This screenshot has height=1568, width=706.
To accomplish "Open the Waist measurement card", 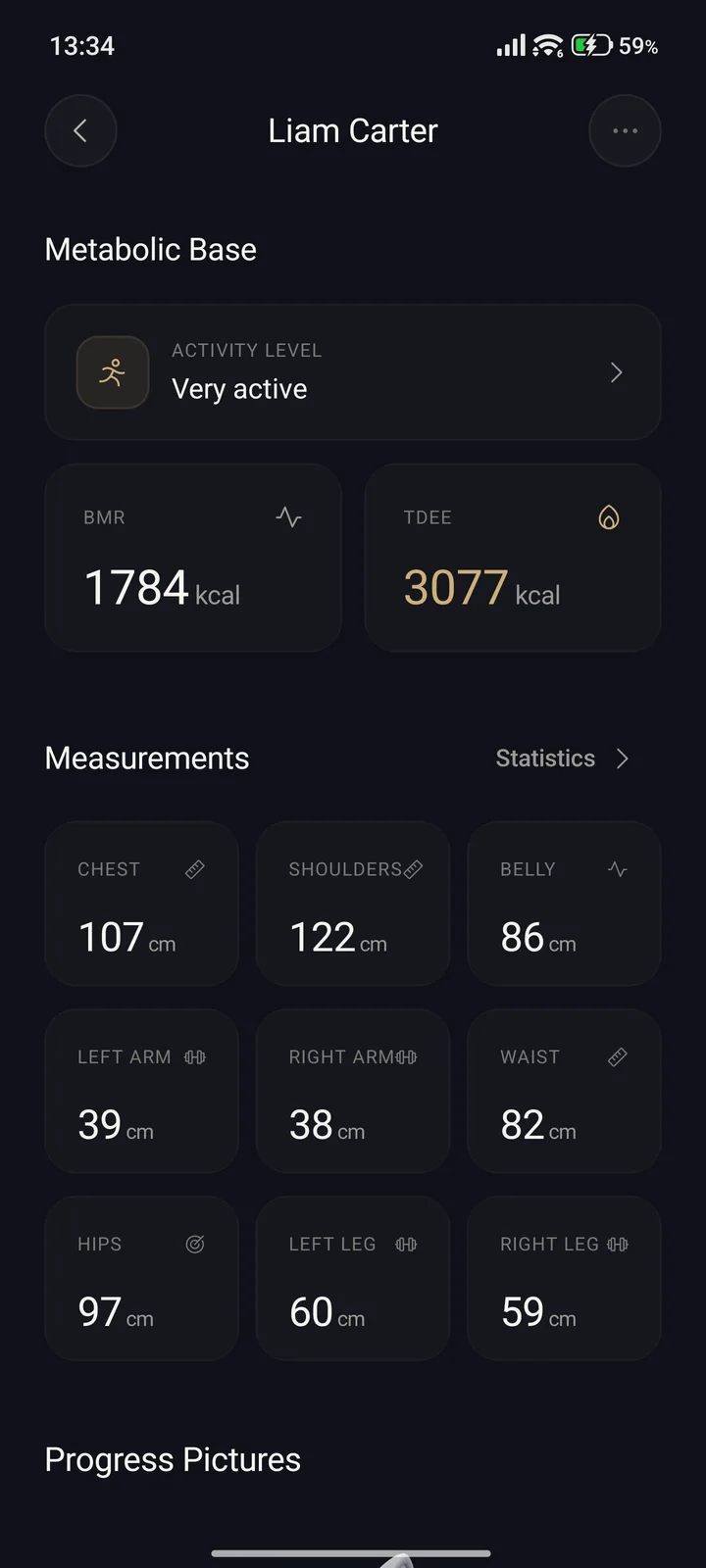I will (565, 1091).
